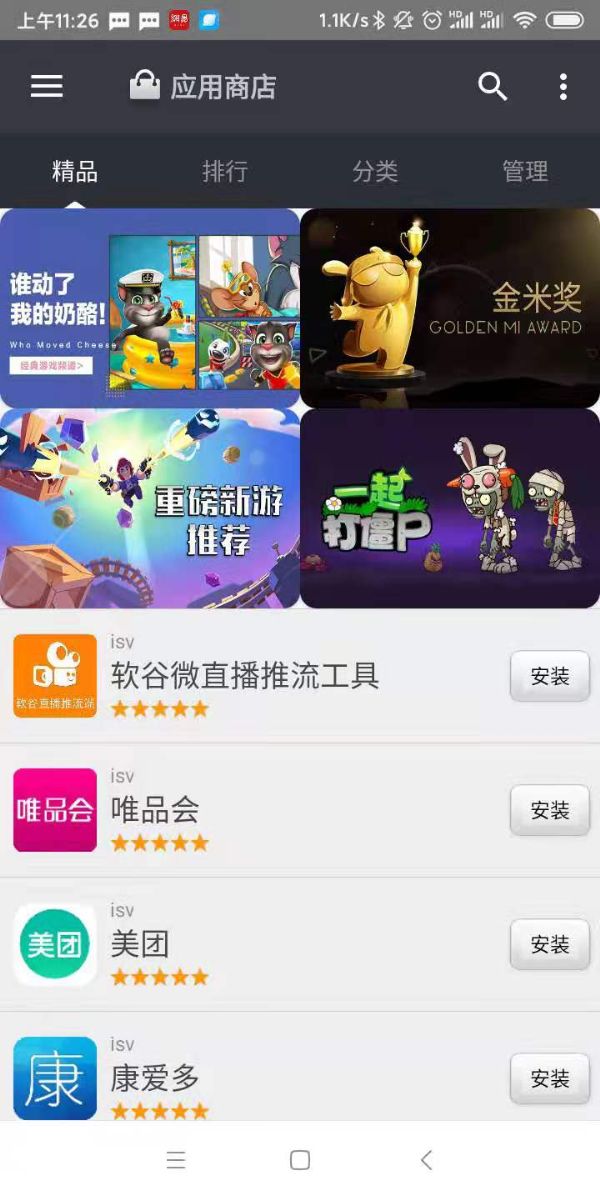Open the 一起打僵尸 banner
This screenshot has height=1200, width=600.
[x=450, y=508]
